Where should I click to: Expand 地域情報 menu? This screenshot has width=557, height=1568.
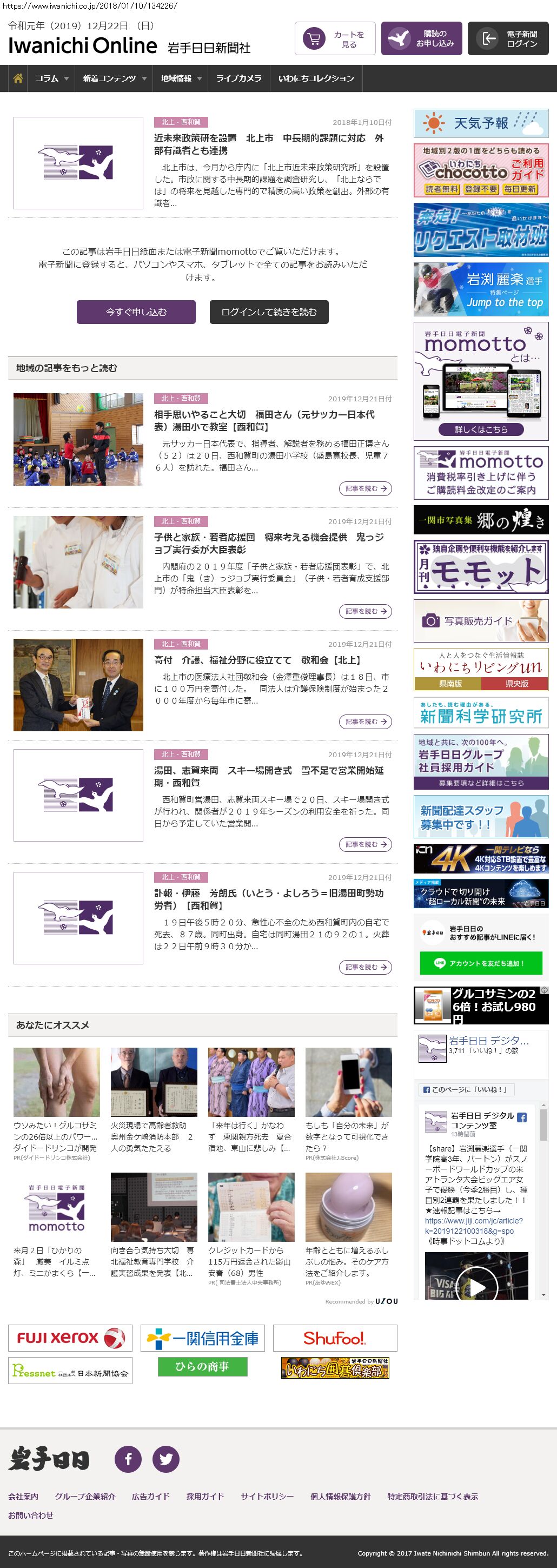click(x=181, y=78)
